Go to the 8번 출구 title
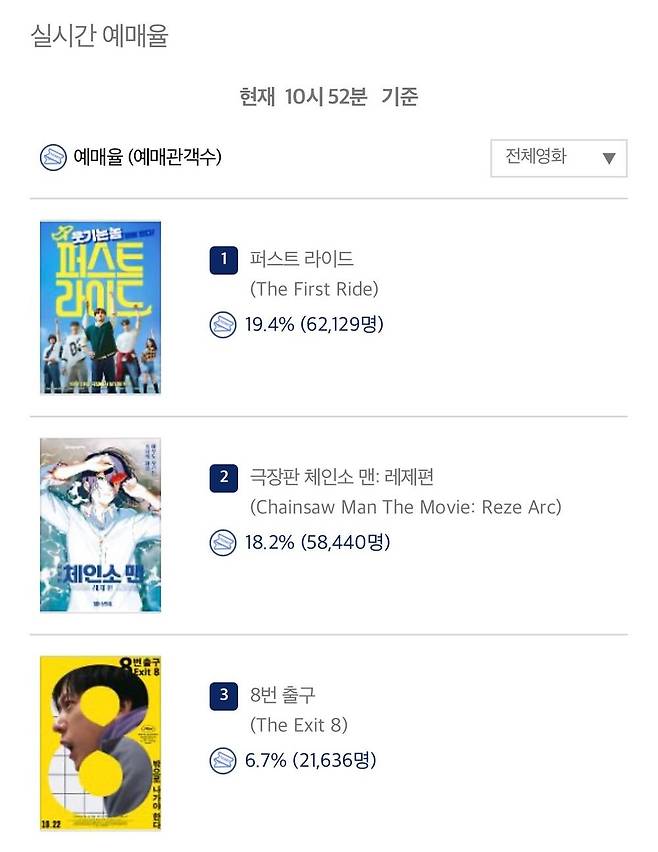 click(282, 694)
